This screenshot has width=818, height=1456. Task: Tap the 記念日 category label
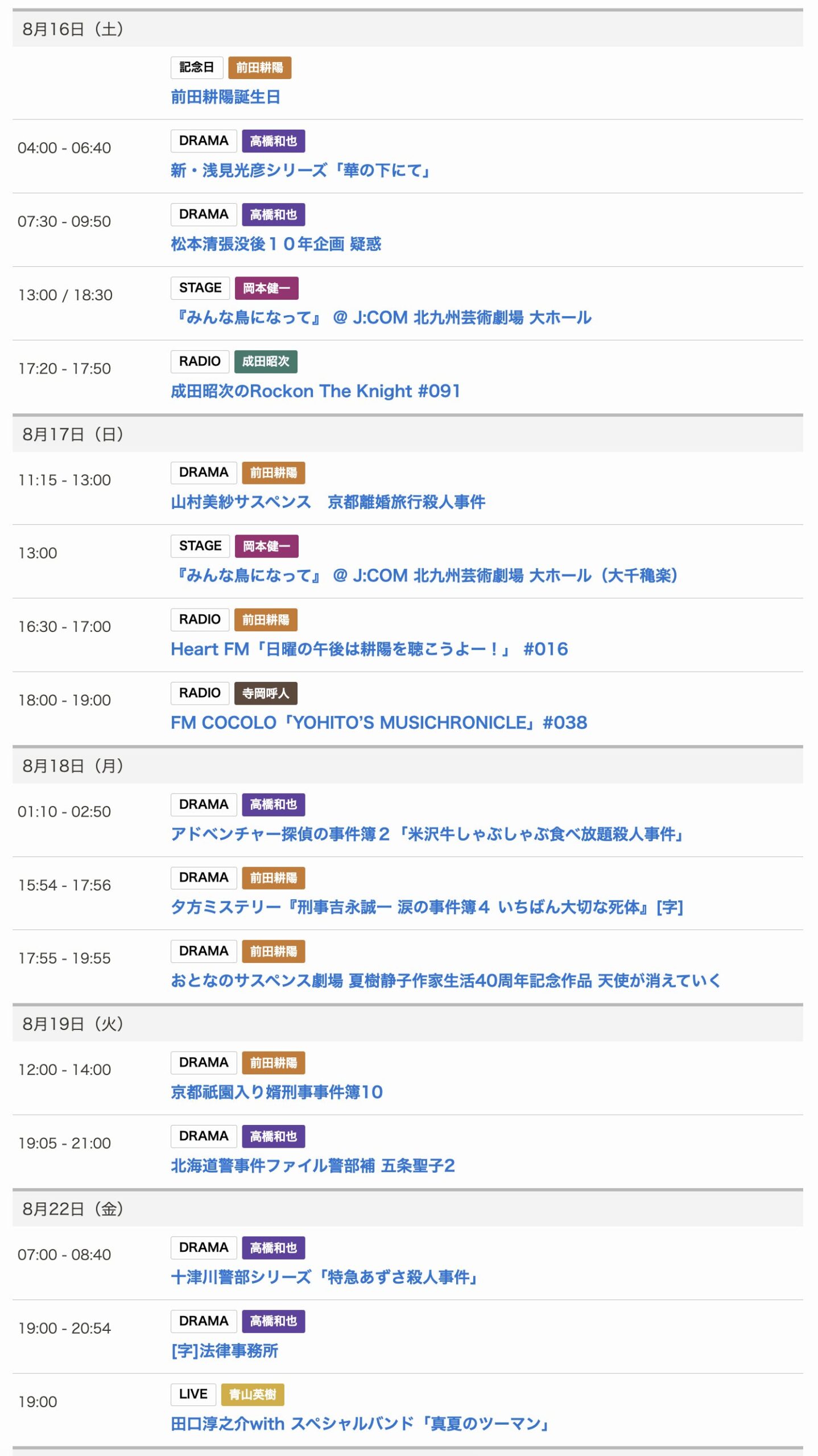coord(197,68)
